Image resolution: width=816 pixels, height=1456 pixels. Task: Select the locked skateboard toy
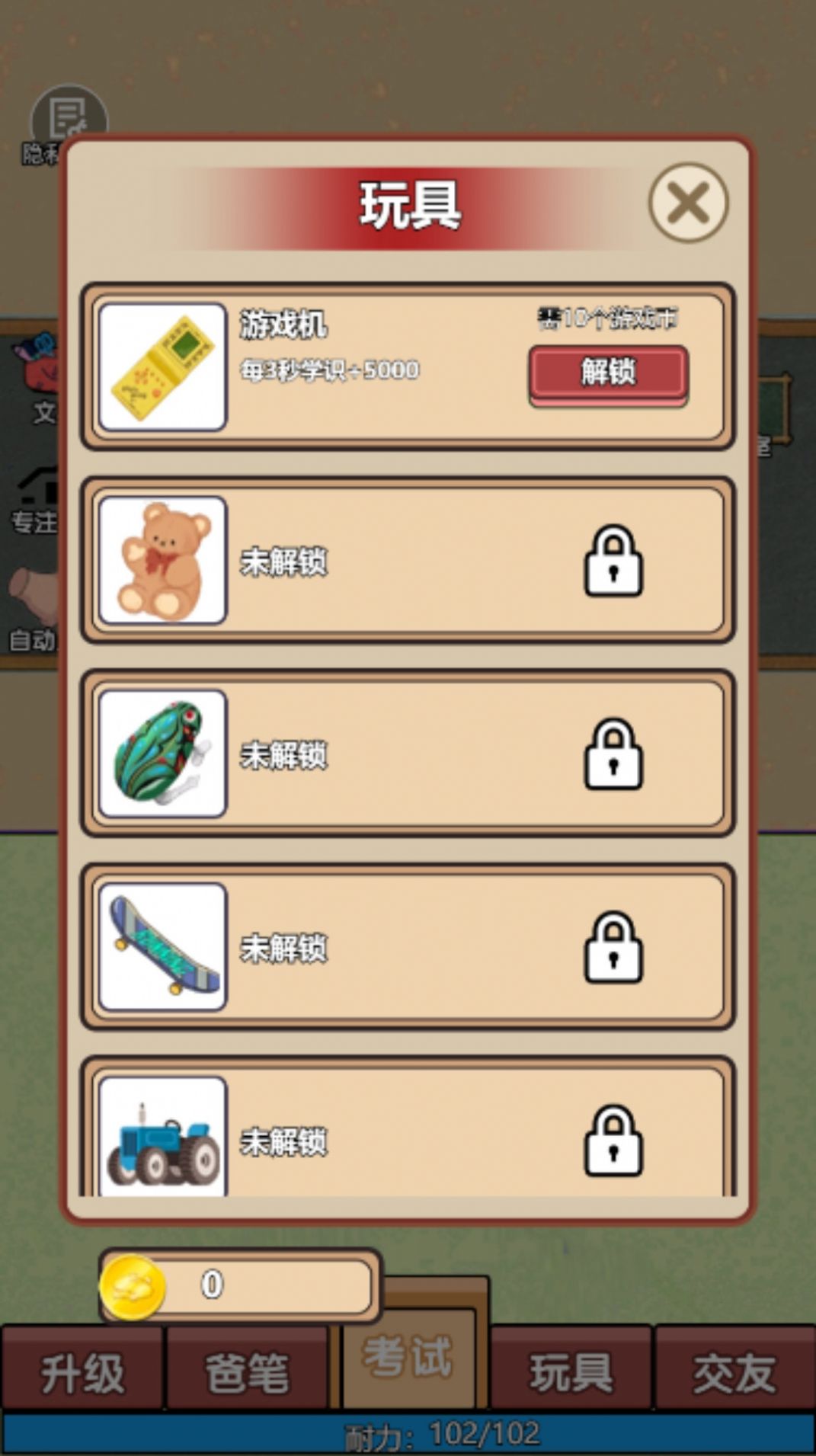pyautogui.click(x=407, y=947)
